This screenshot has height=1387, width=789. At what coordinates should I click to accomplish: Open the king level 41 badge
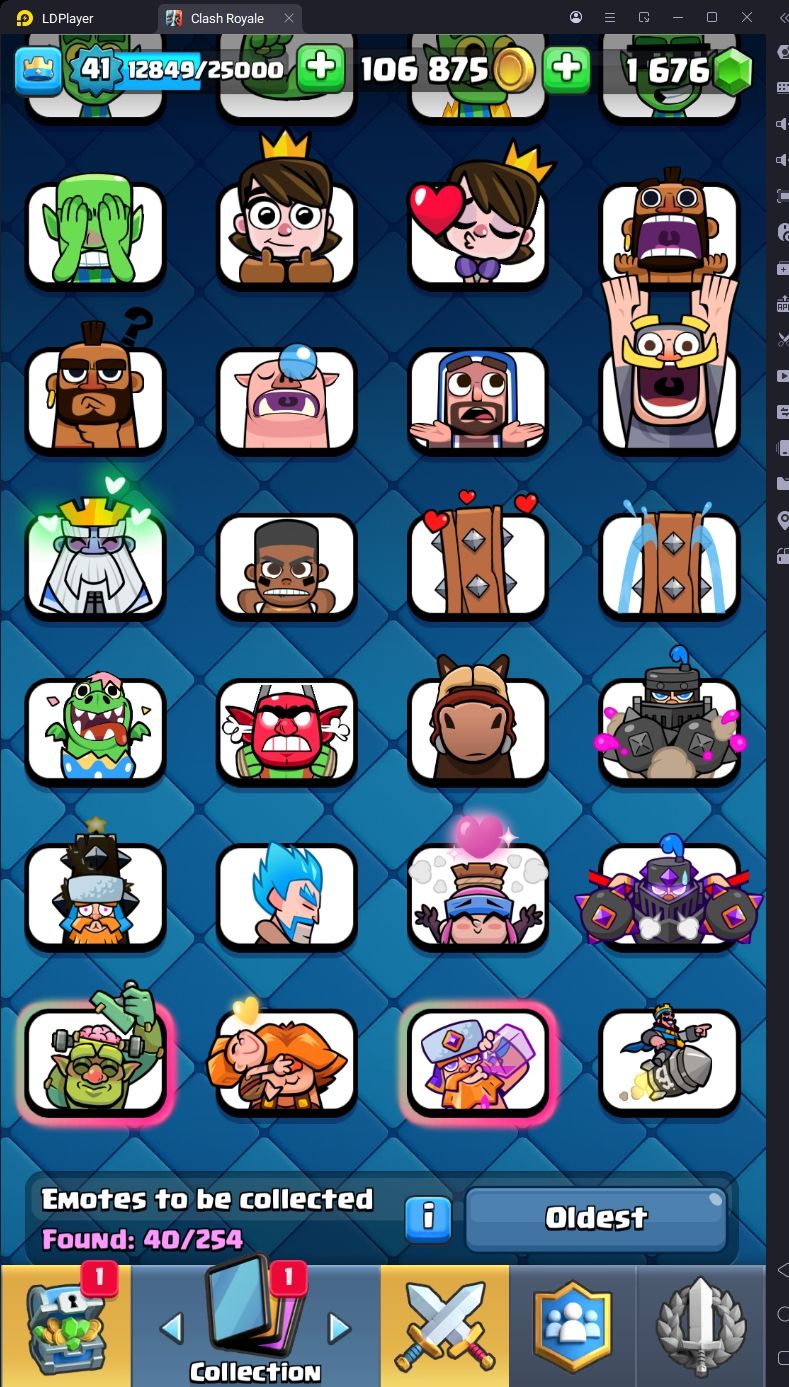click(x=93, y=69)
